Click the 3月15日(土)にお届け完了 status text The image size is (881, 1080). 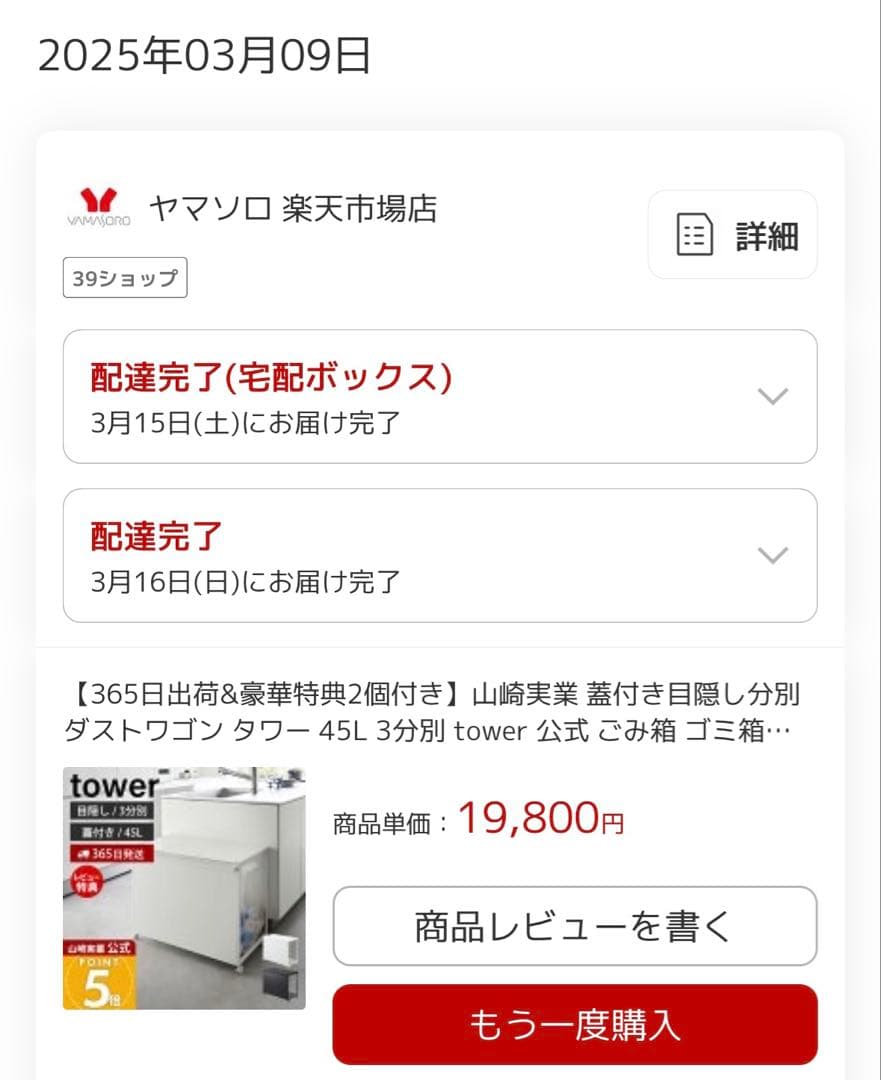point(245,424)
